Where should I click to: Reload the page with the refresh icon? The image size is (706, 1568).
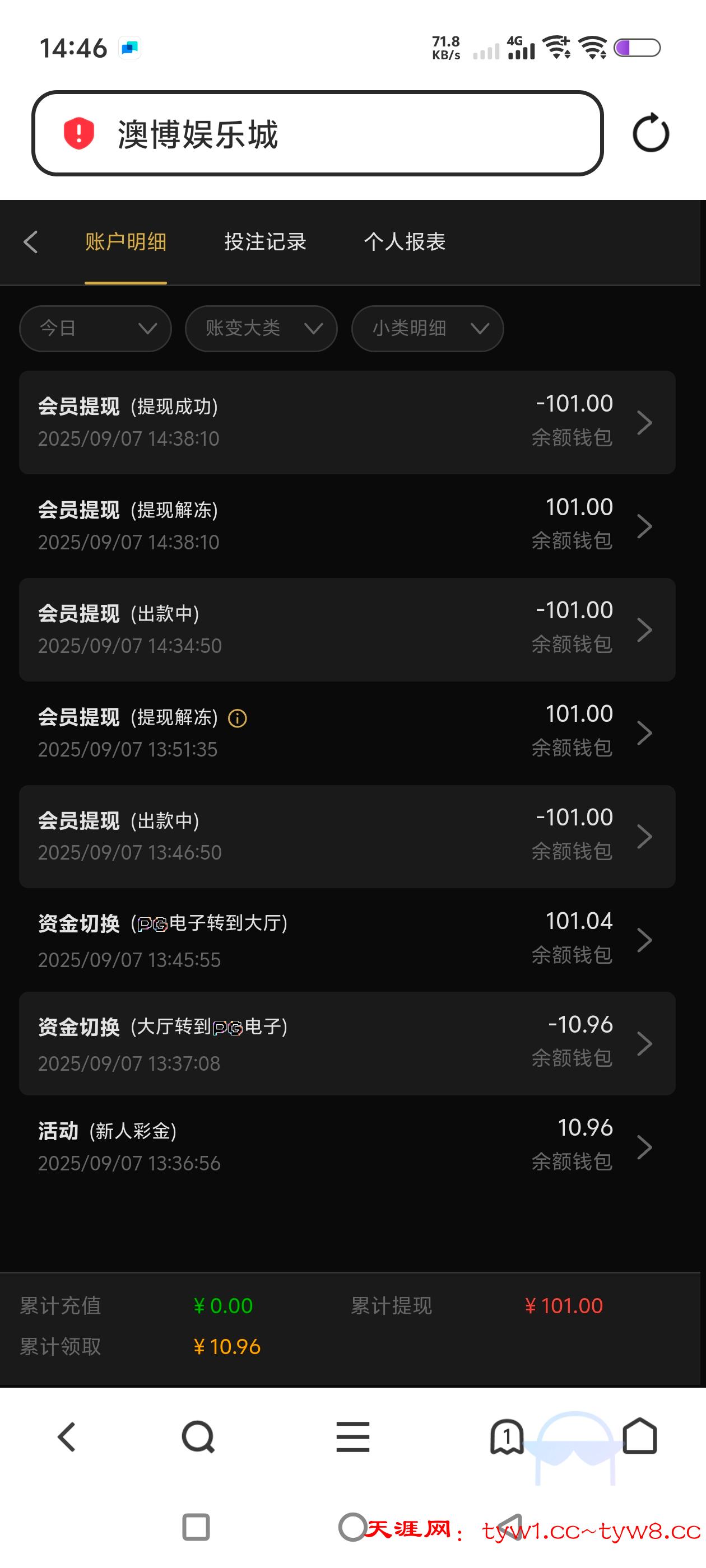point(650,133)
